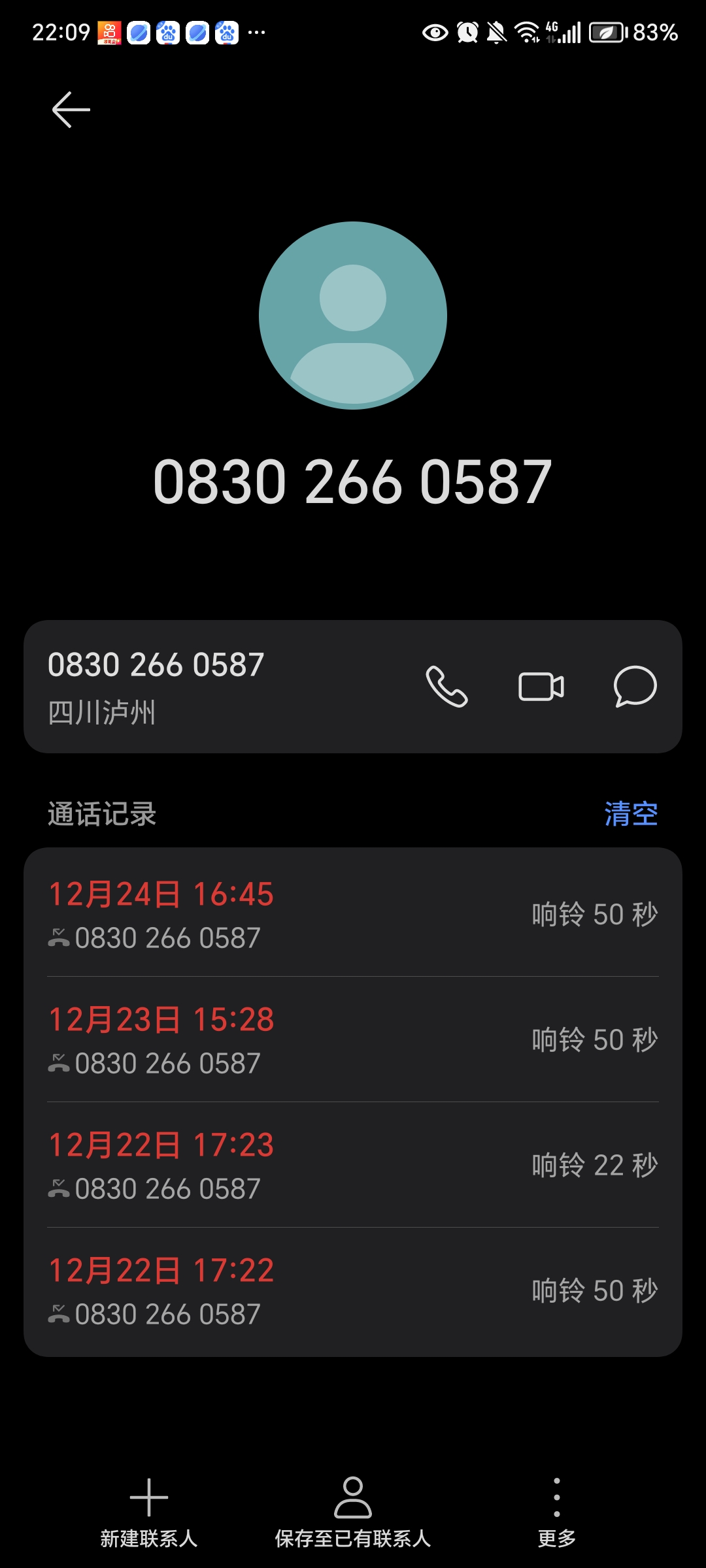Clear call history via 清空
Viewport: 706px width, 1568px height.
pos(631,814)
